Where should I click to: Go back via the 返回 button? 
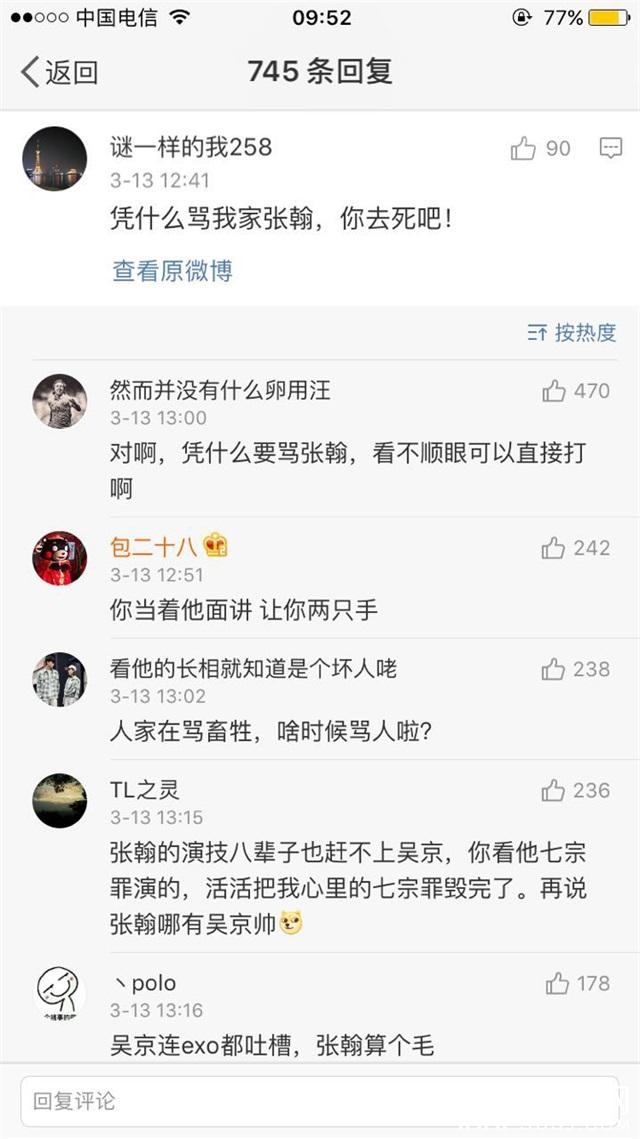(60, 72)
